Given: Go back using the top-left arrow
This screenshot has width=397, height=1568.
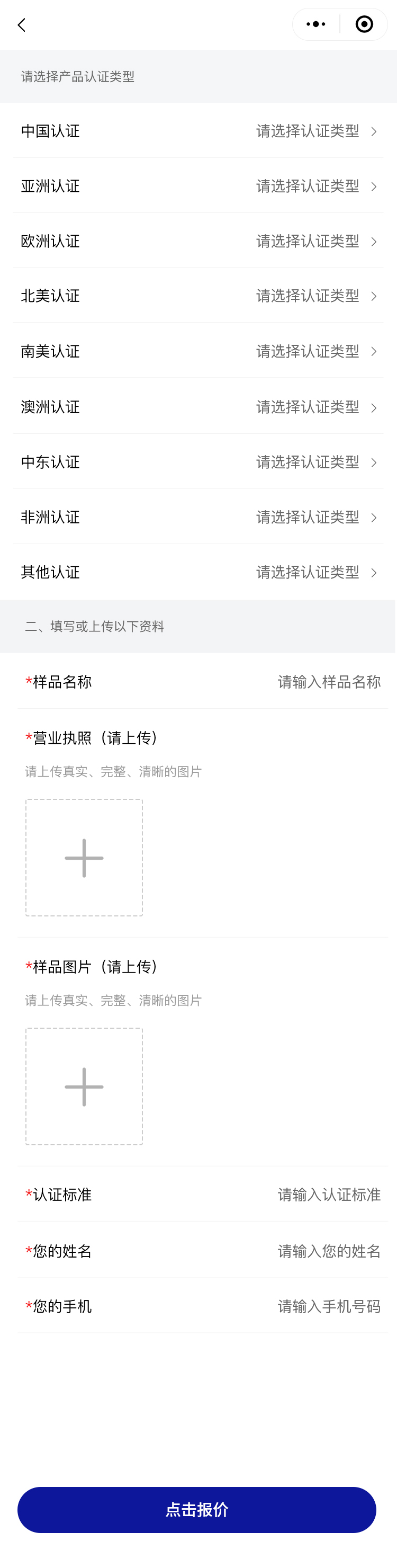Looking at the screenshot, I should coord(22,25).
